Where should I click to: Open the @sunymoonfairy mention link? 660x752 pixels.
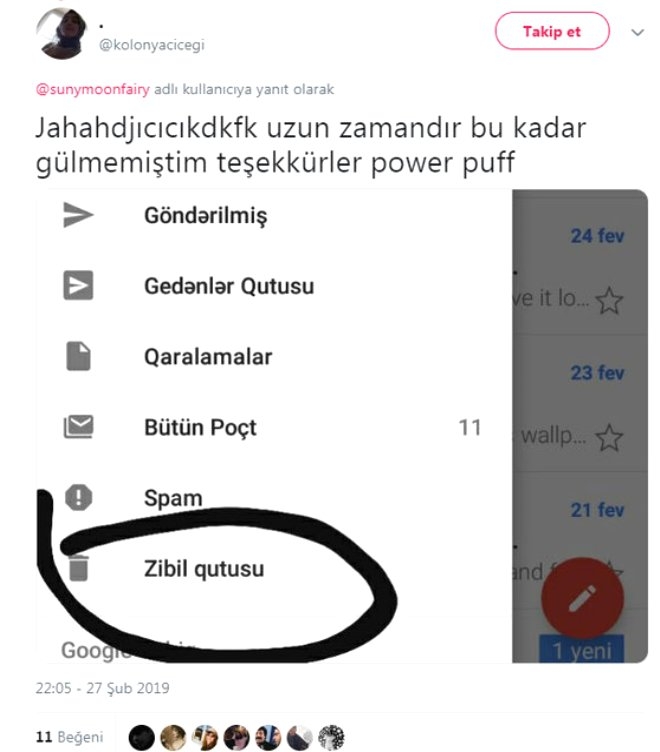click(x=92, y=89)
